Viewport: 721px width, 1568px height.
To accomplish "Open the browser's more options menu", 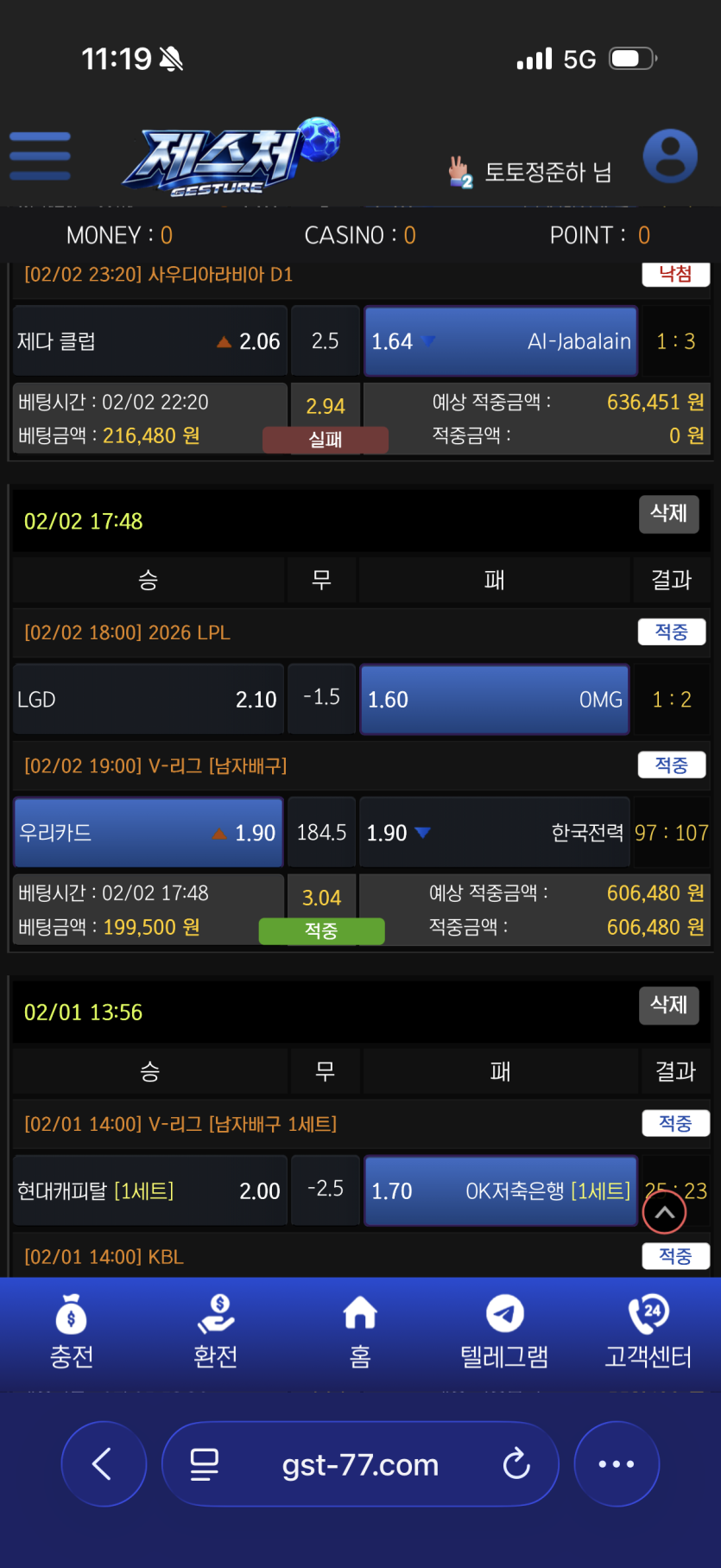I will click(617, 1464).
